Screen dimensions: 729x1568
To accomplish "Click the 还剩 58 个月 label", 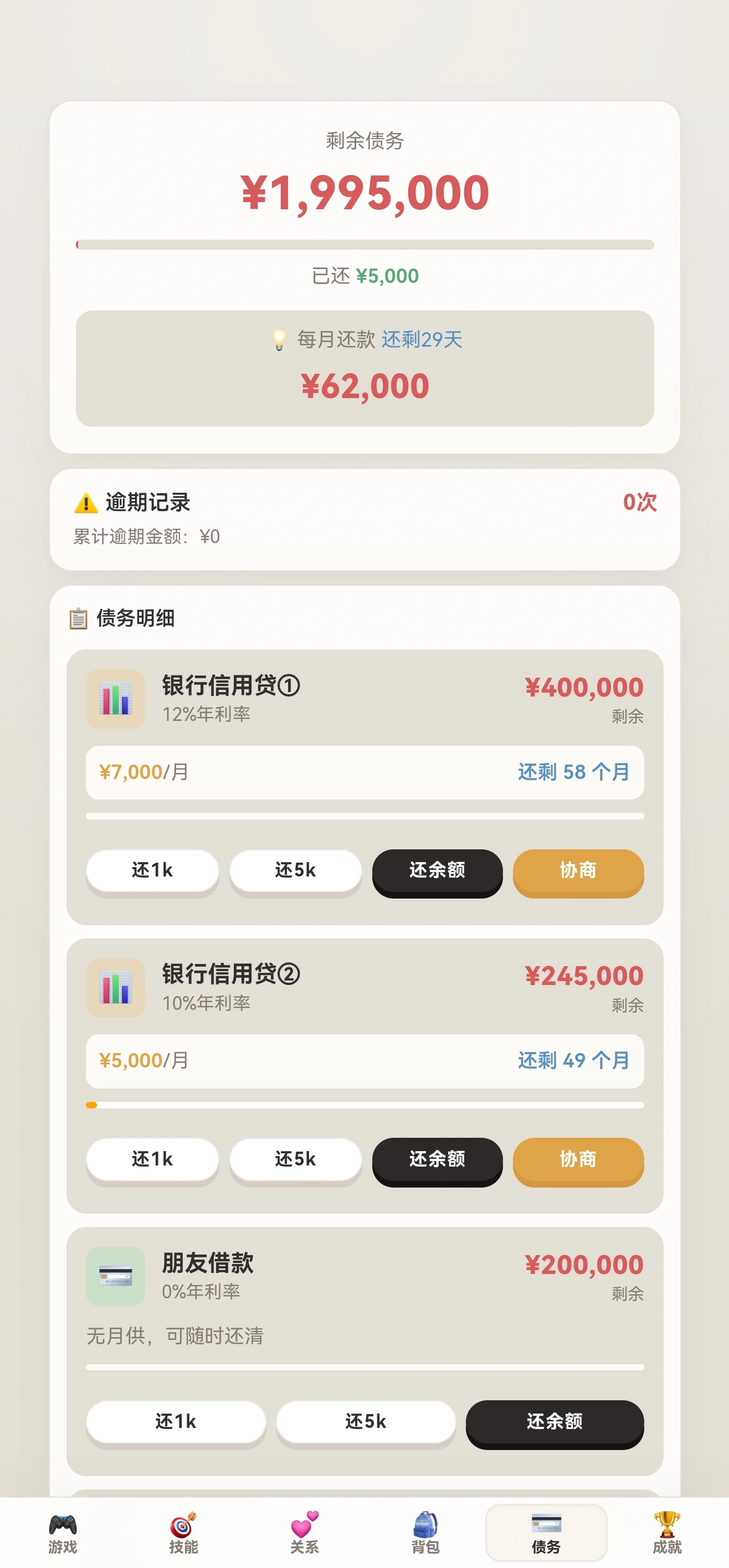I will [x=573, y=772].
